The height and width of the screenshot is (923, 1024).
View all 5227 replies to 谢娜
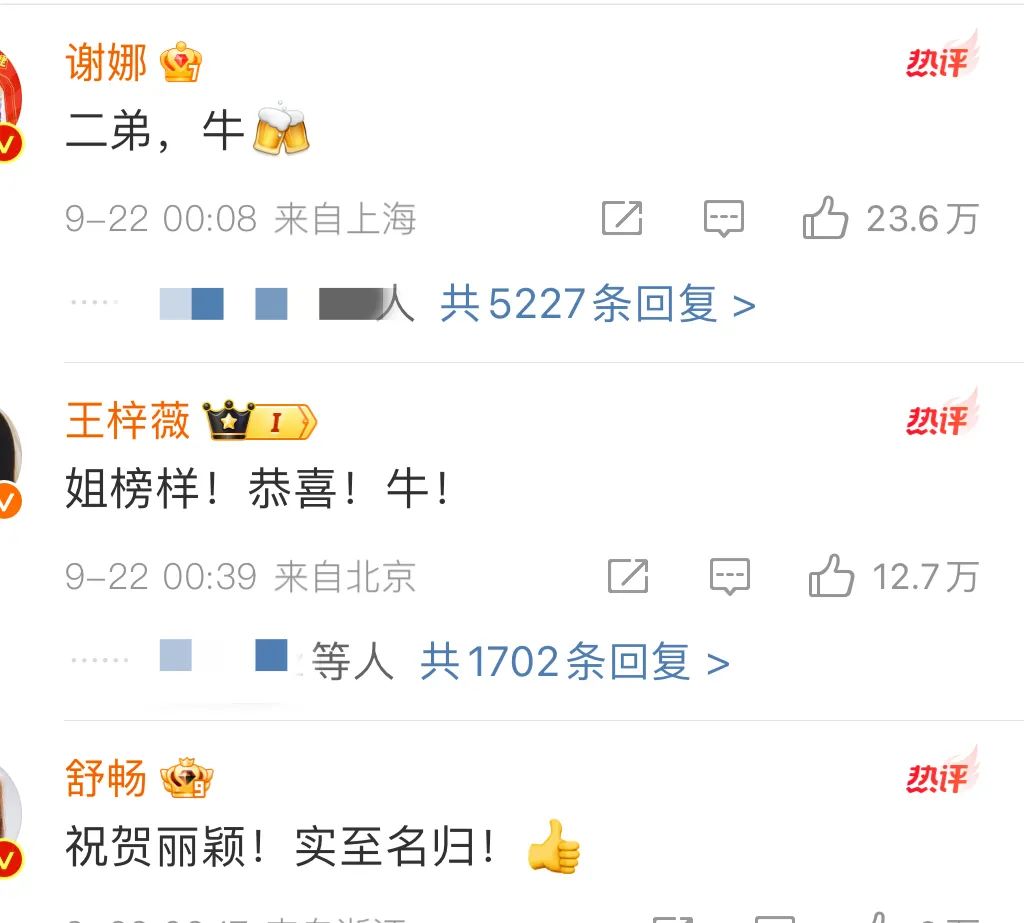(x=597, y=305)
